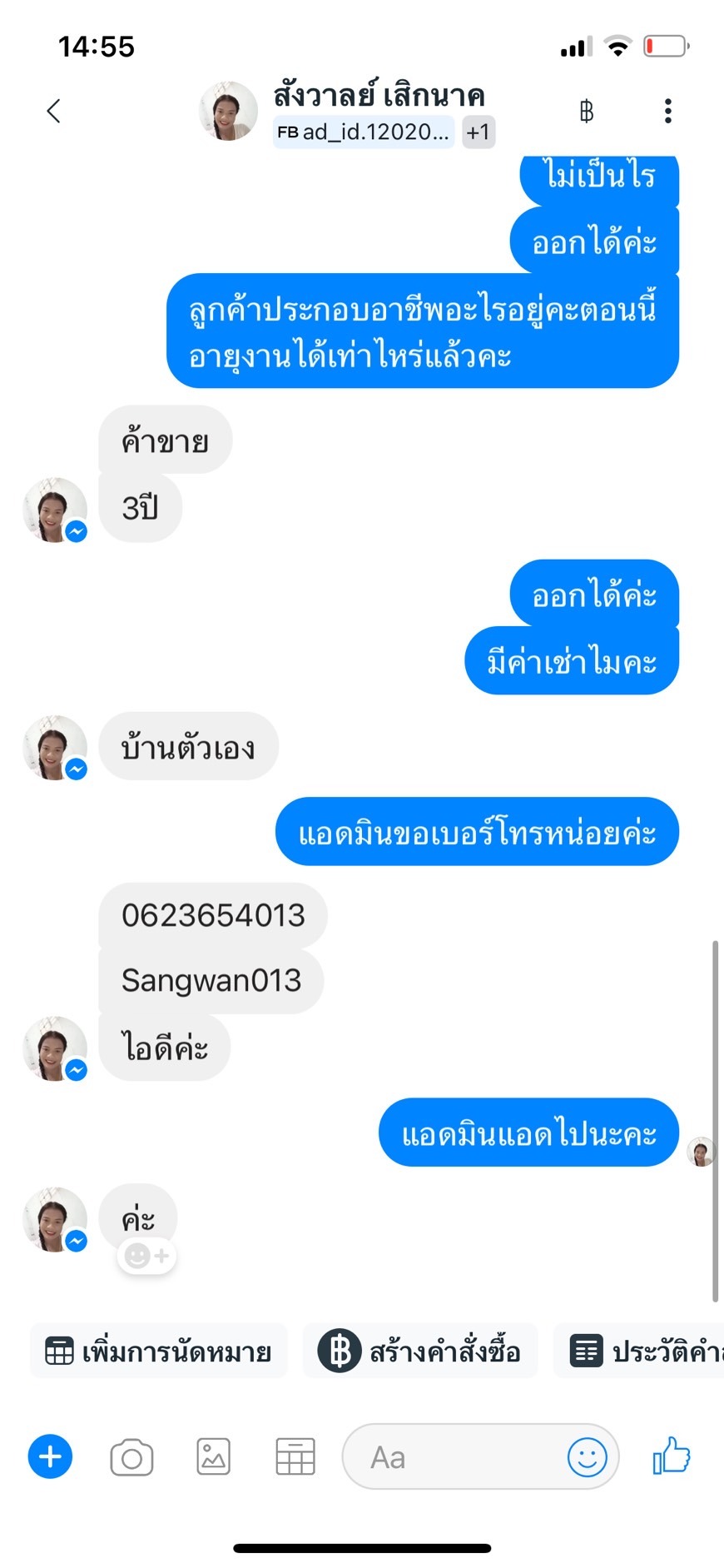
Task: Open the blue plus attachments menu
Action: point(51,1456)
